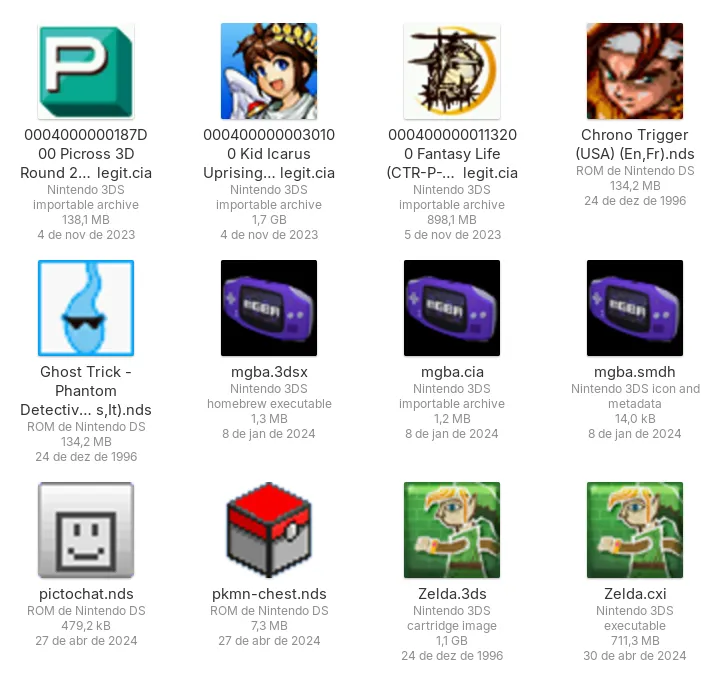709x679 pixels.
Task: Open the Picross 3D Round 2 legit.cia file
Action: (85, 73)
